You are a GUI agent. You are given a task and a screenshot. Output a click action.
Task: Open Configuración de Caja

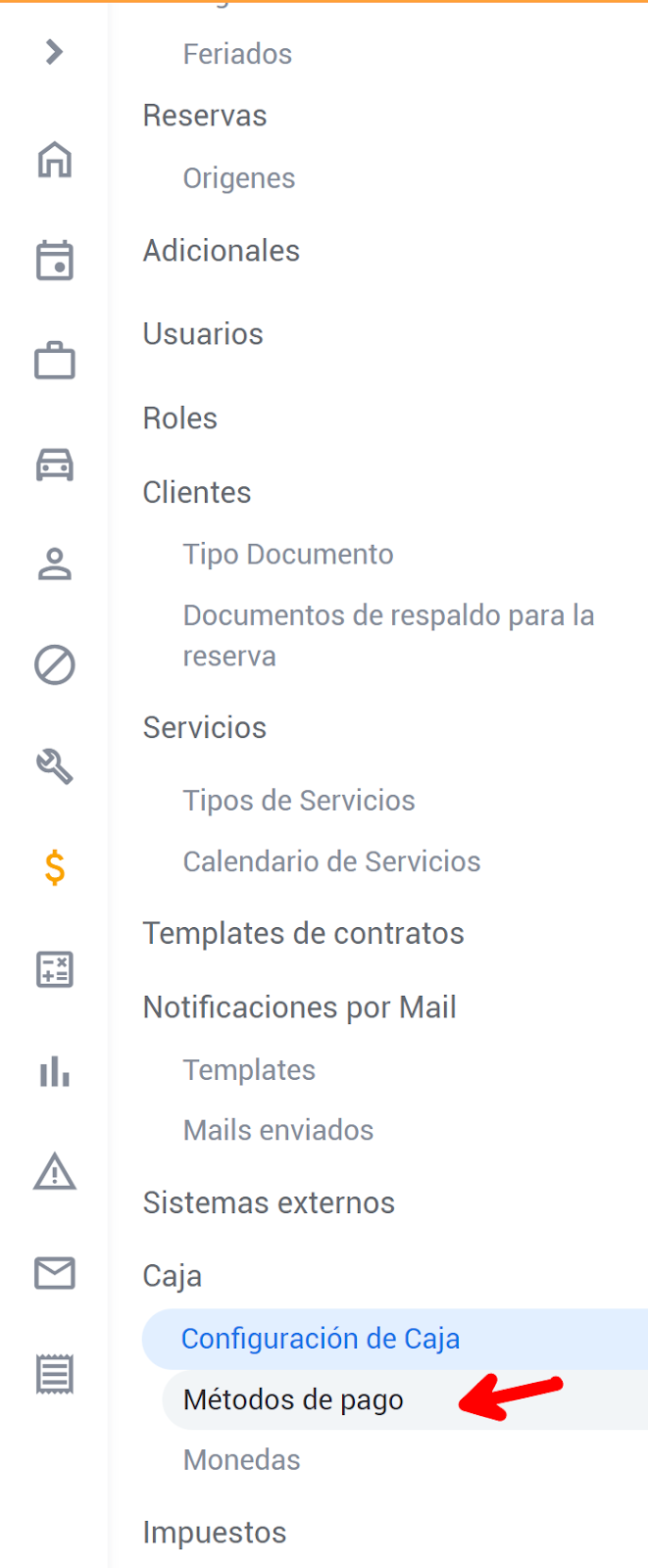320,1339
